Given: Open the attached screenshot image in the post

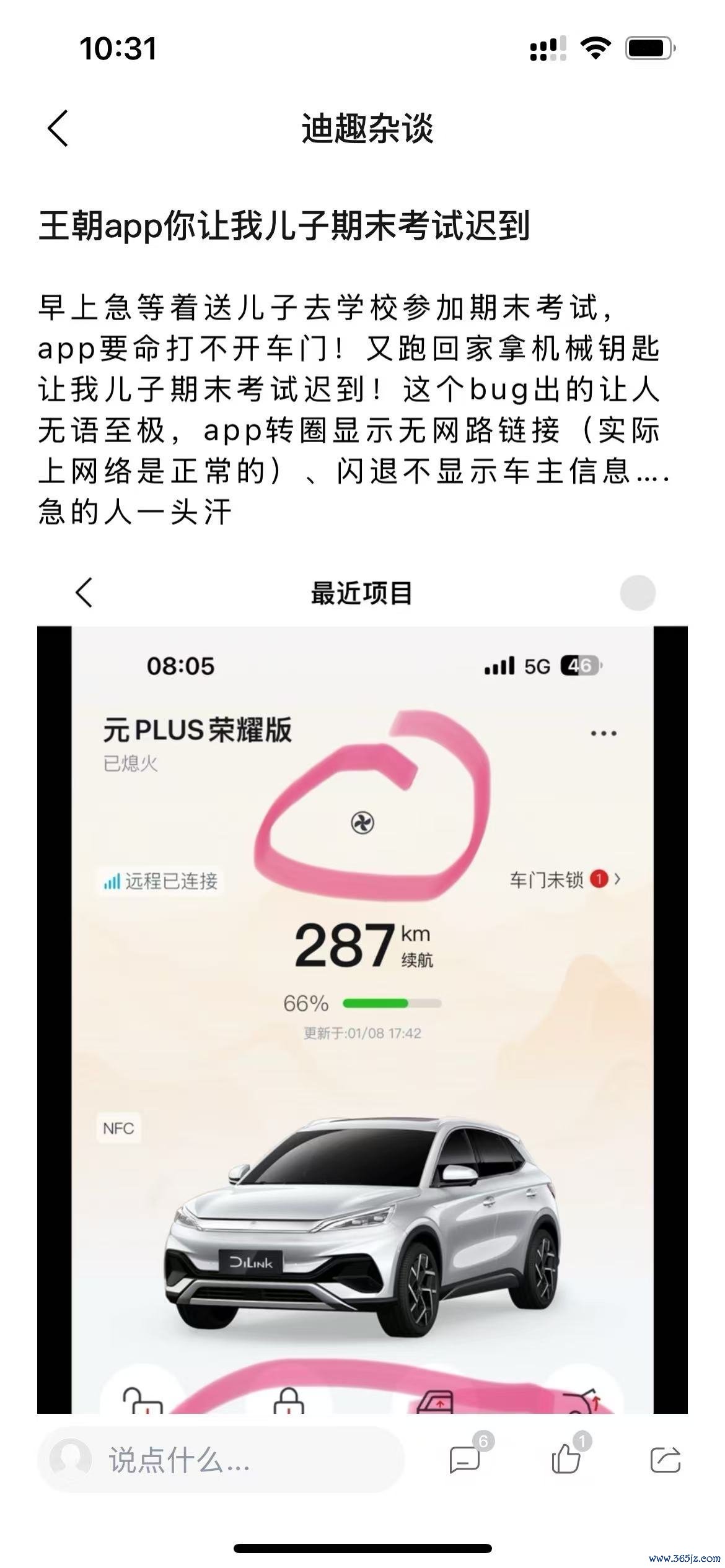Looking at the screenshot, I should [x=362, y=1016].
